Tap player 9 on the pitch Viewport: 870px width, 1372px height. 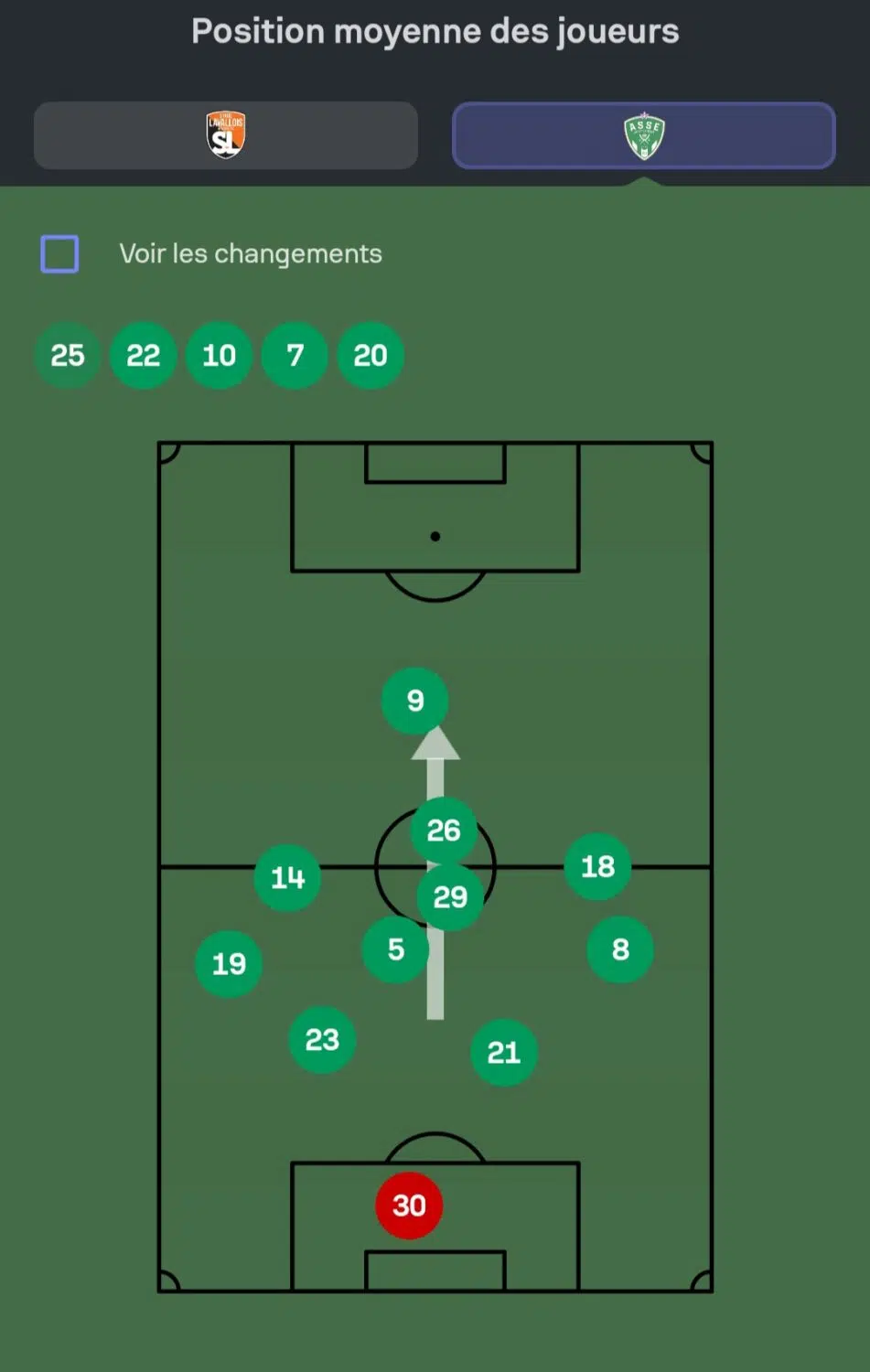[x=414, y=701]
